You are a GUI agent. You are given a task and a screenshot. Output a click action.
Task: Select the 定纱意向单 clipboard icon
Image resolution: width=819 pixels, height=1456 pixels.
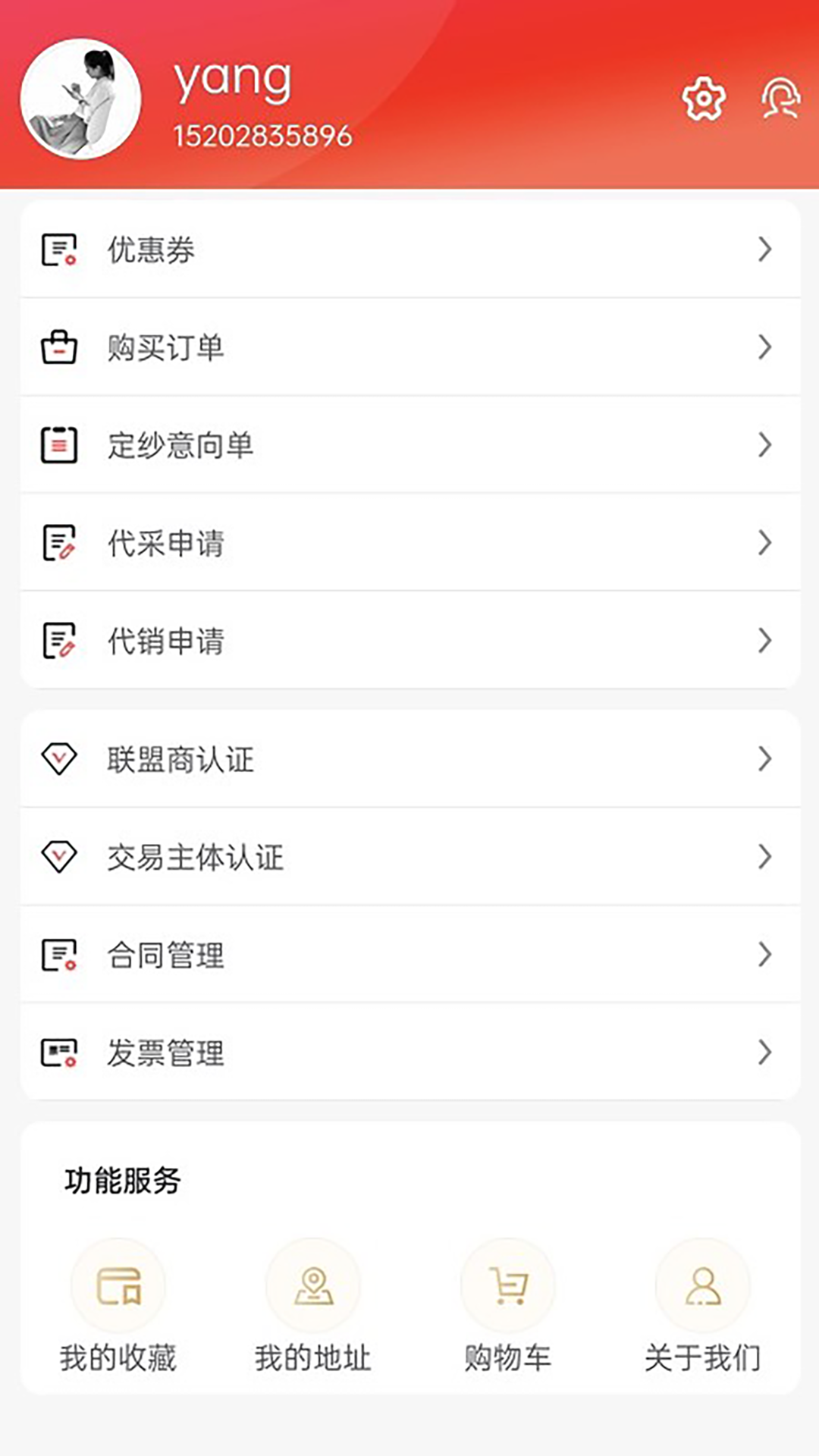pos(58,445)
